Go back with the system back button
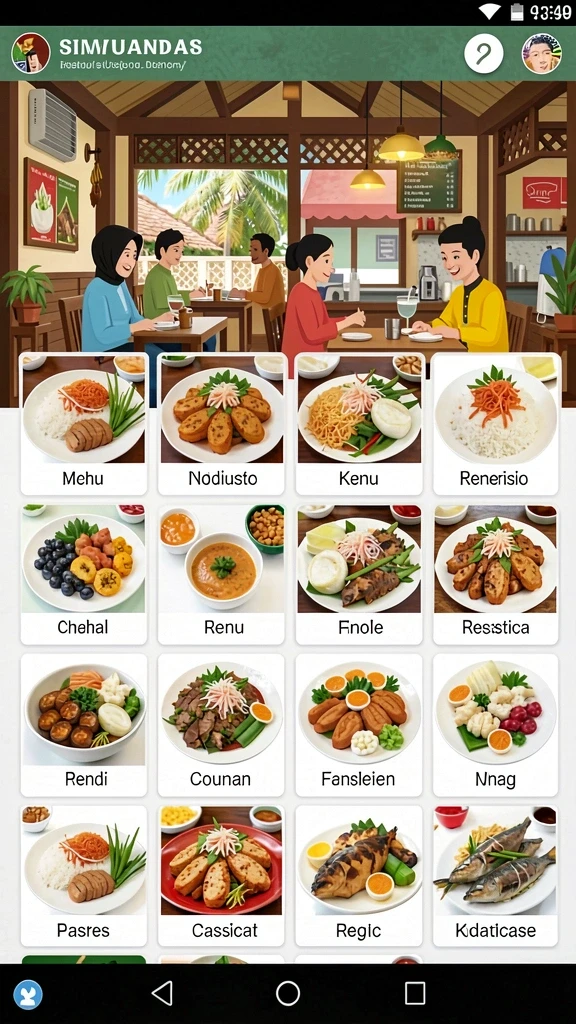Image resolution: width=576 pixels, height=1024 pixels. point(162,993)
